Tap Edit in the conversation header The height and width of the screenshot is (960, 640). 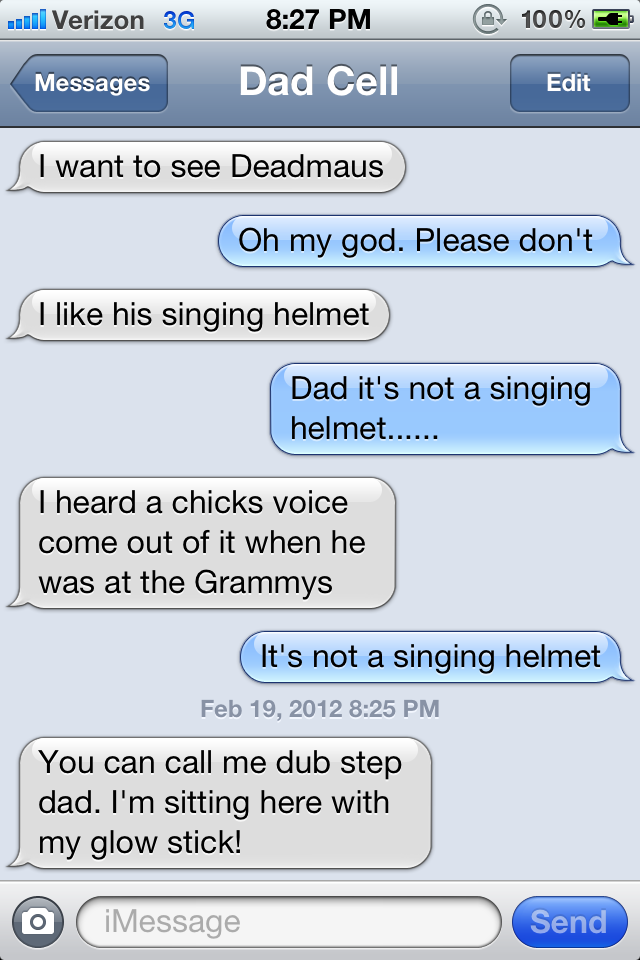[568, 83]
